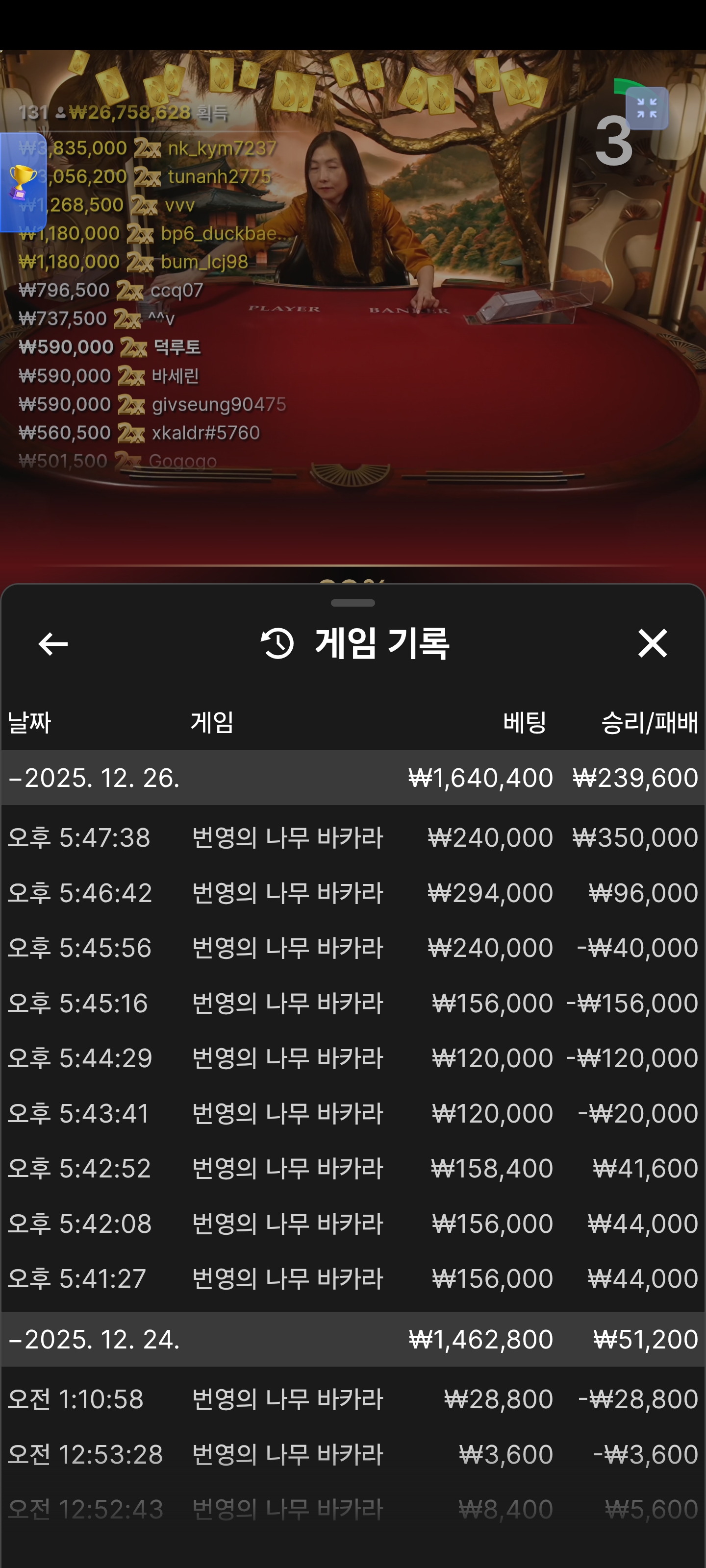Tap the sheet drag handle above 게임 기록
The height and width of the screenshot is (1568, 706).
point(353,603)
